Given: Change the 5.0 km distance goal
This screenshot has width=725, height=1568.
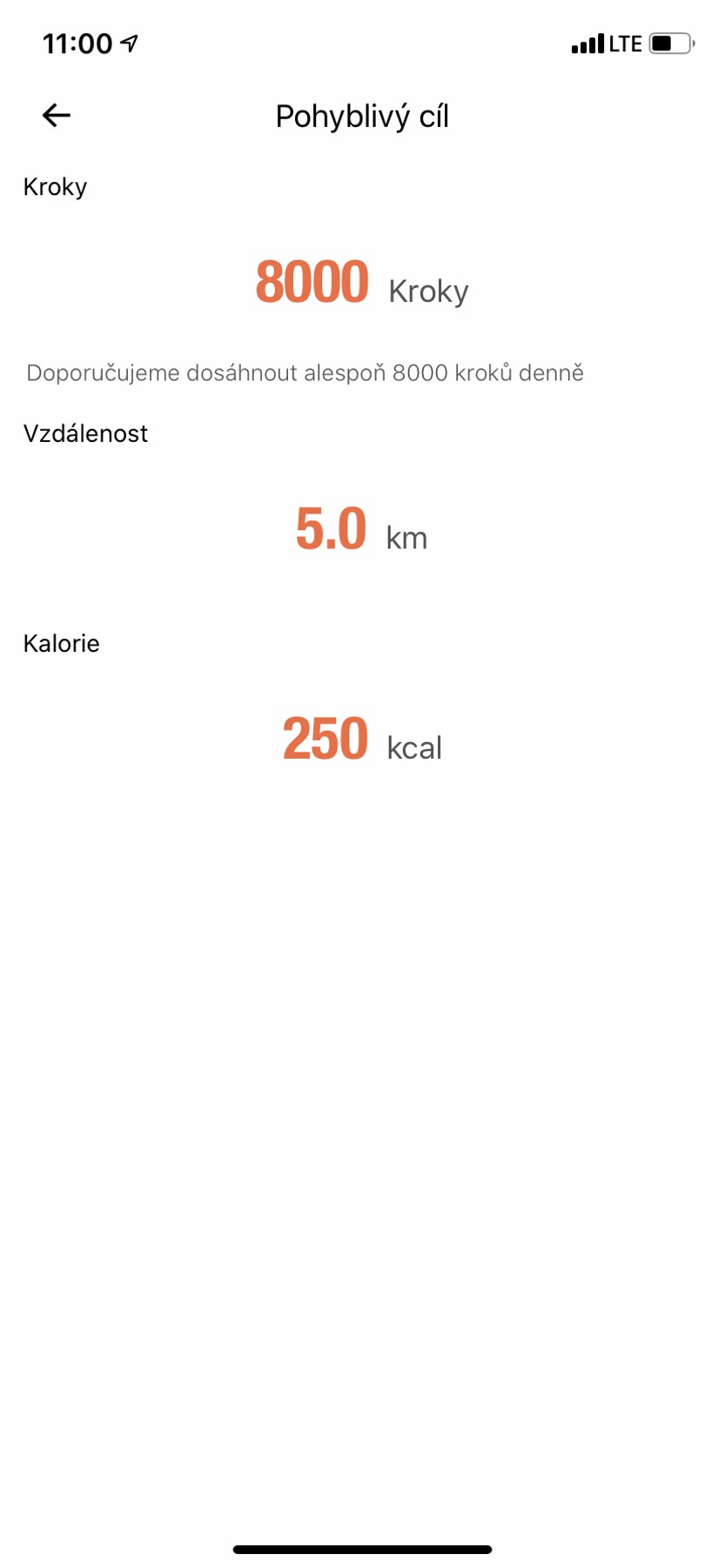Looking at the screenshot, I should (x=332, y=529).
